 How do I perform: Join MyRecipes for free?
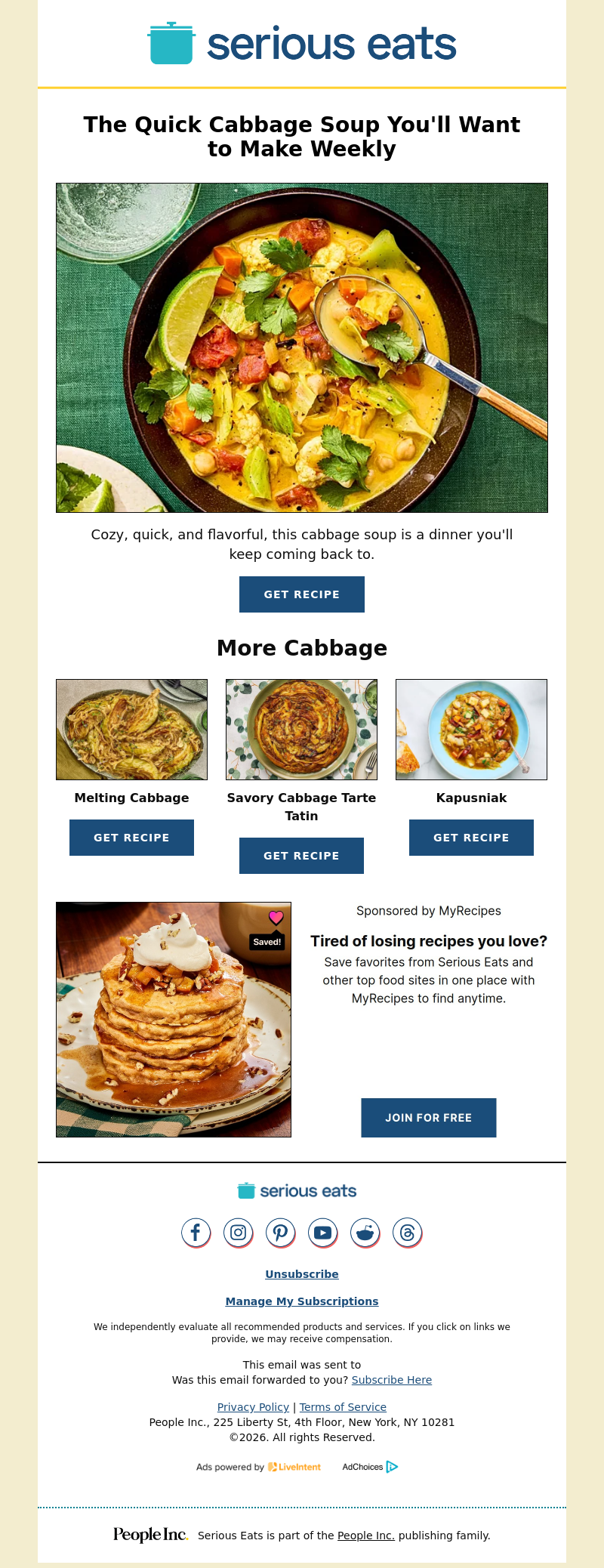pos(428,1118)
